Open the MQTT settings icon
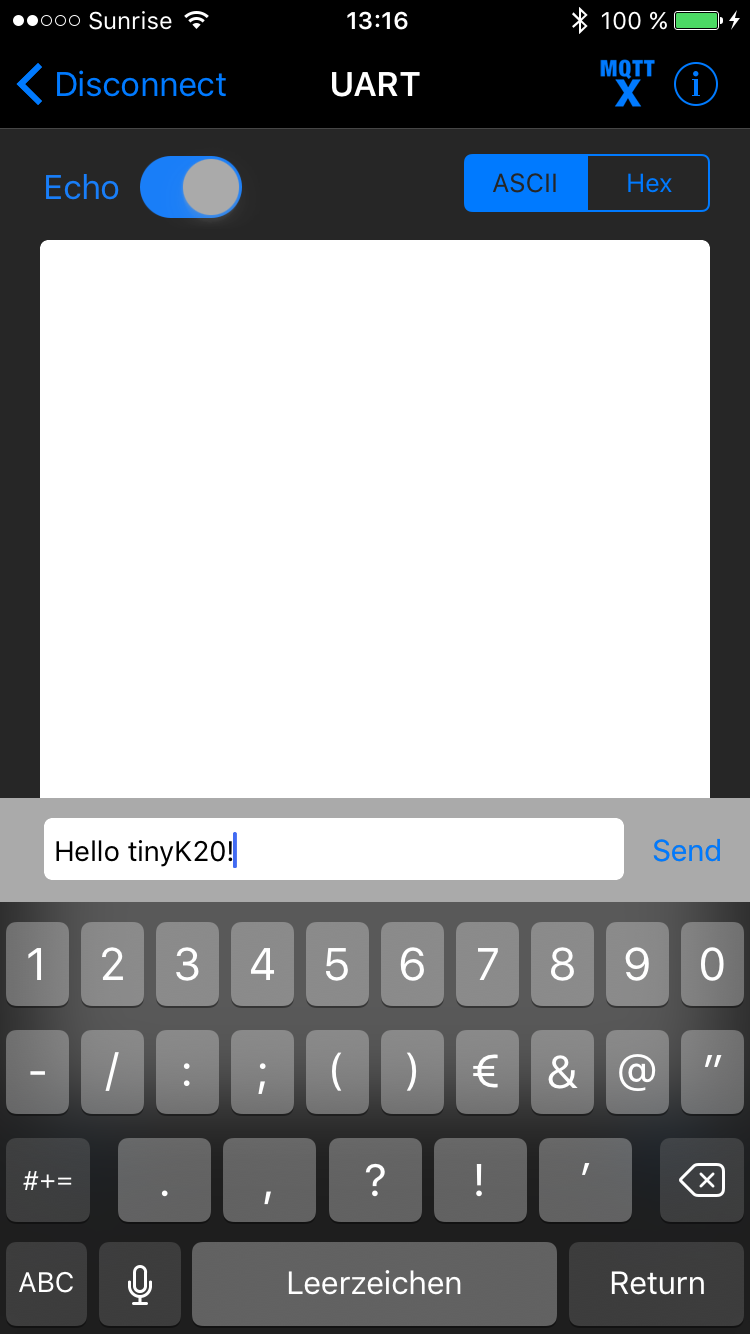Viewport: 750px width, 1334px height. coord(627,84)
